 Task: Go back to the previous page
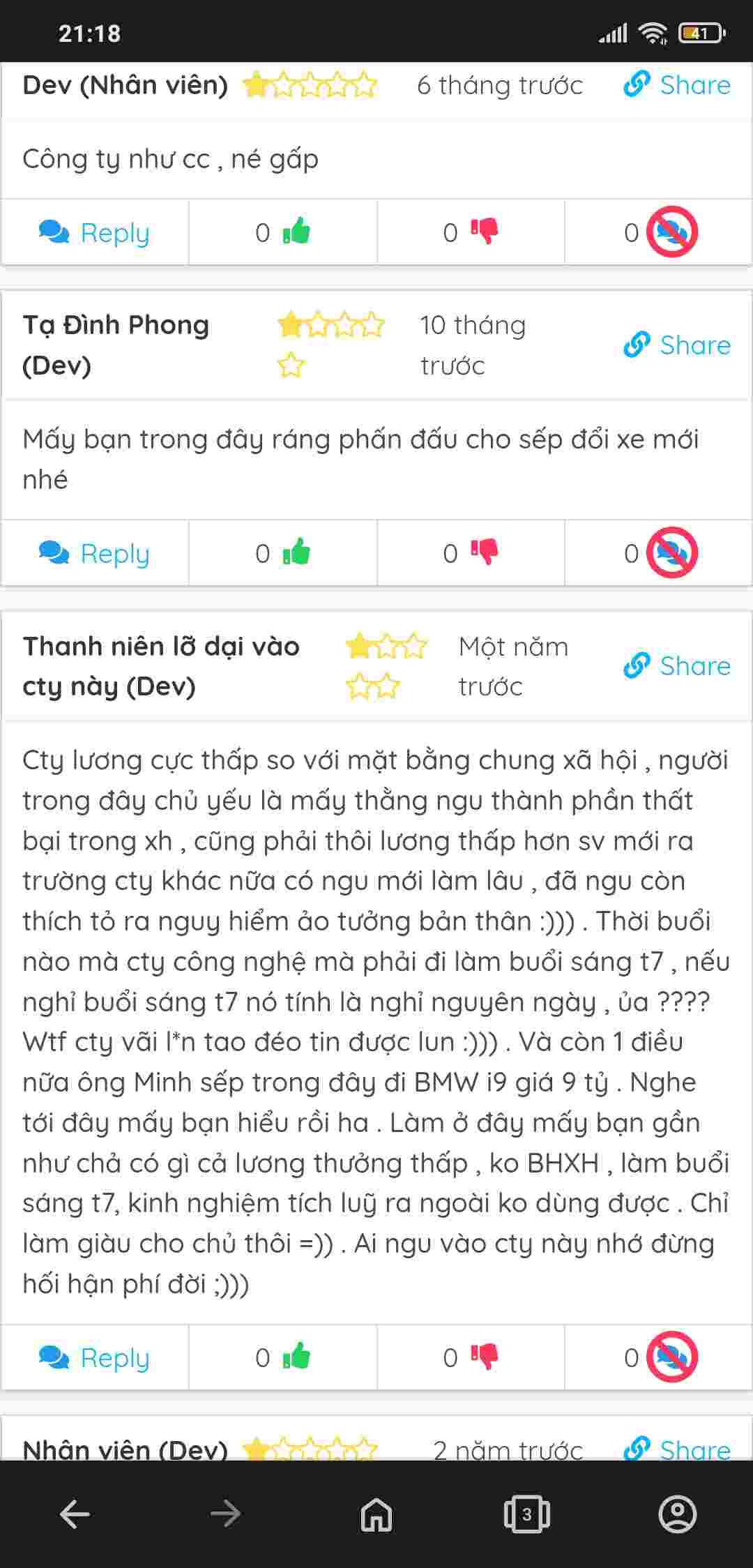(x=75, y=1514)
